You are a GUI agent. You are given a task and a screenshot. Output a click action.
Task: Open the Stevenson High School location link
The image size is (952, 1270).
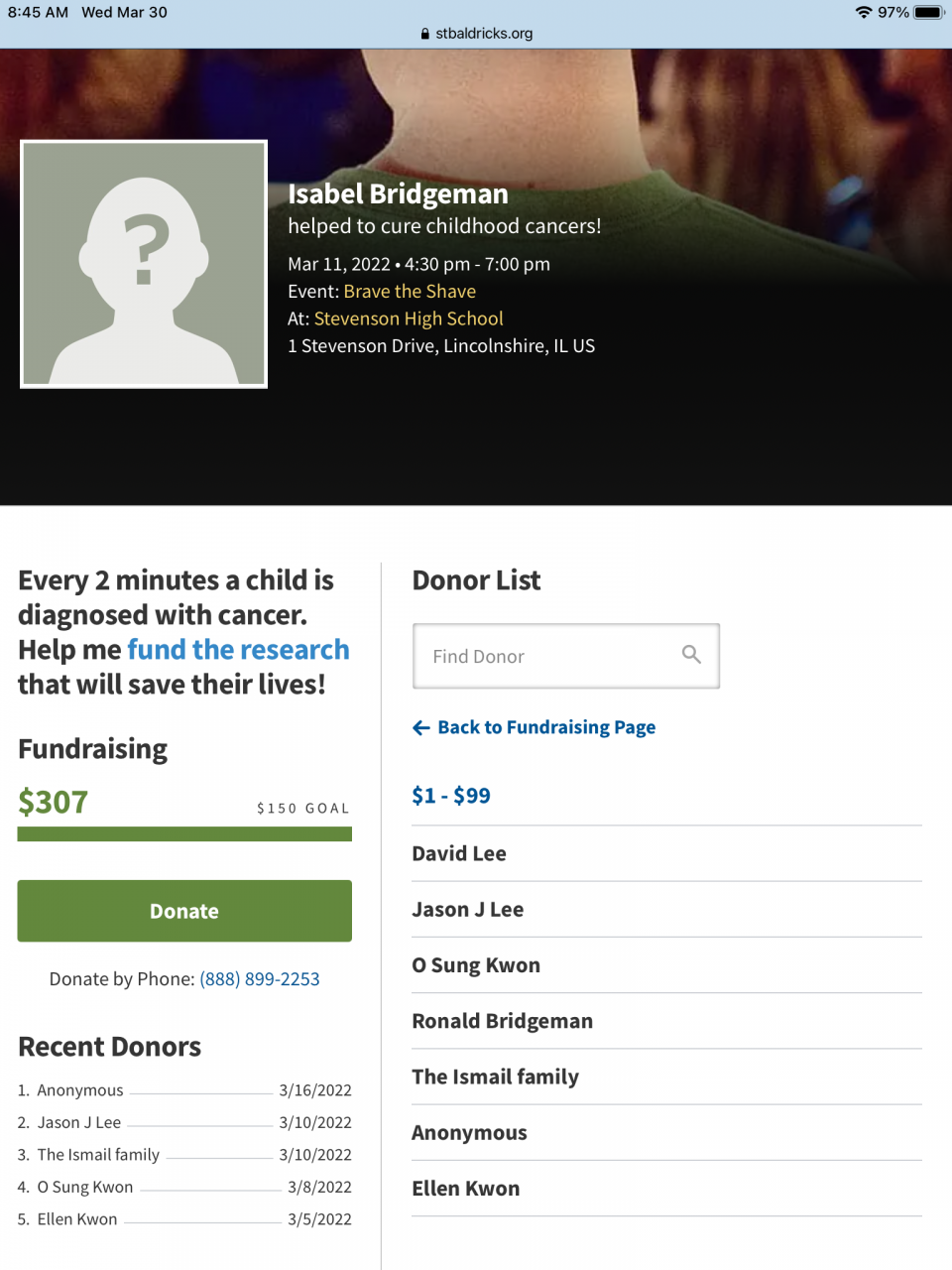[409, 318]
